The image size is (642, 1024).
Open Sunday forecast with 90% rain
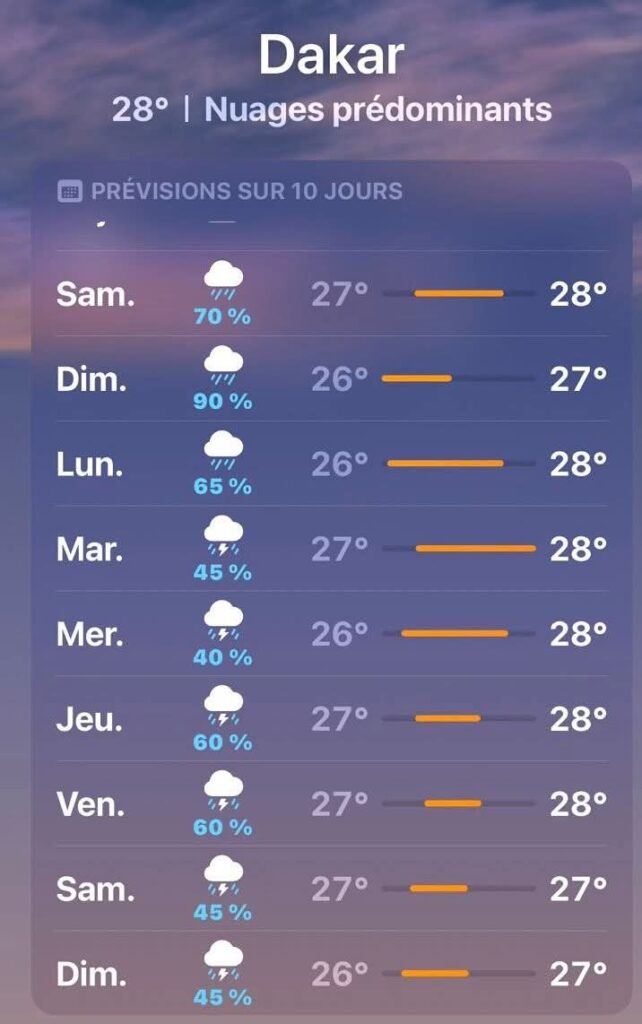click(330, 379)
